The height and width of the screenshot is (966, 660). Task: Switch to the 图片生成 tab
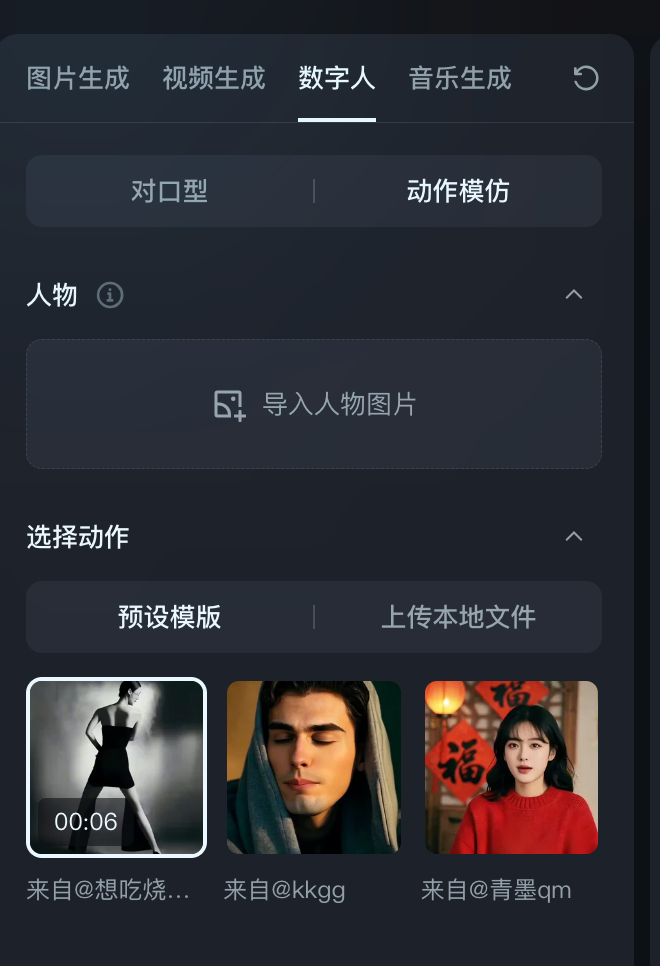click(x=78, y=78)
